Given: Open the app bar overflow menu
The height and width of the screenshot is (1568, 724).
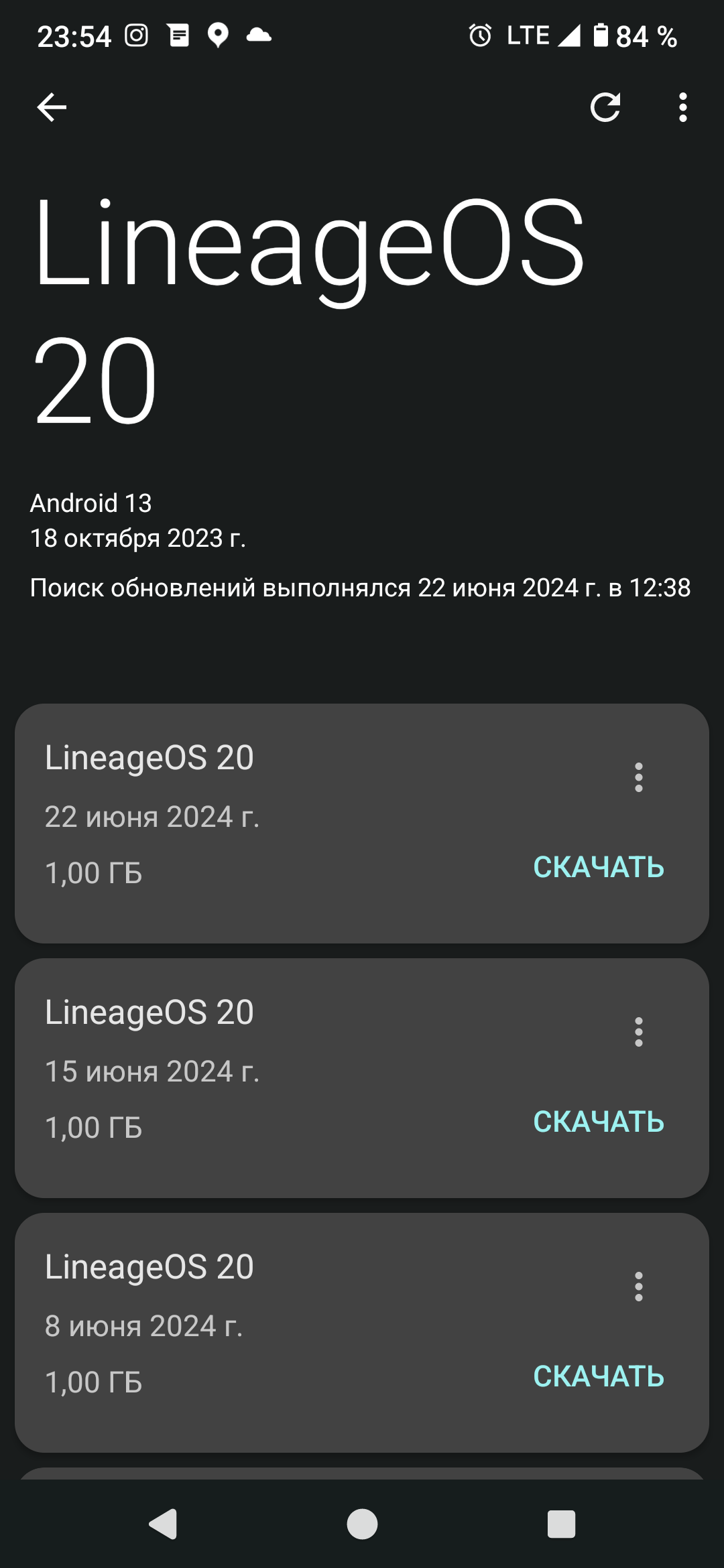Looking at the screenshot, I should click(682, 107).
